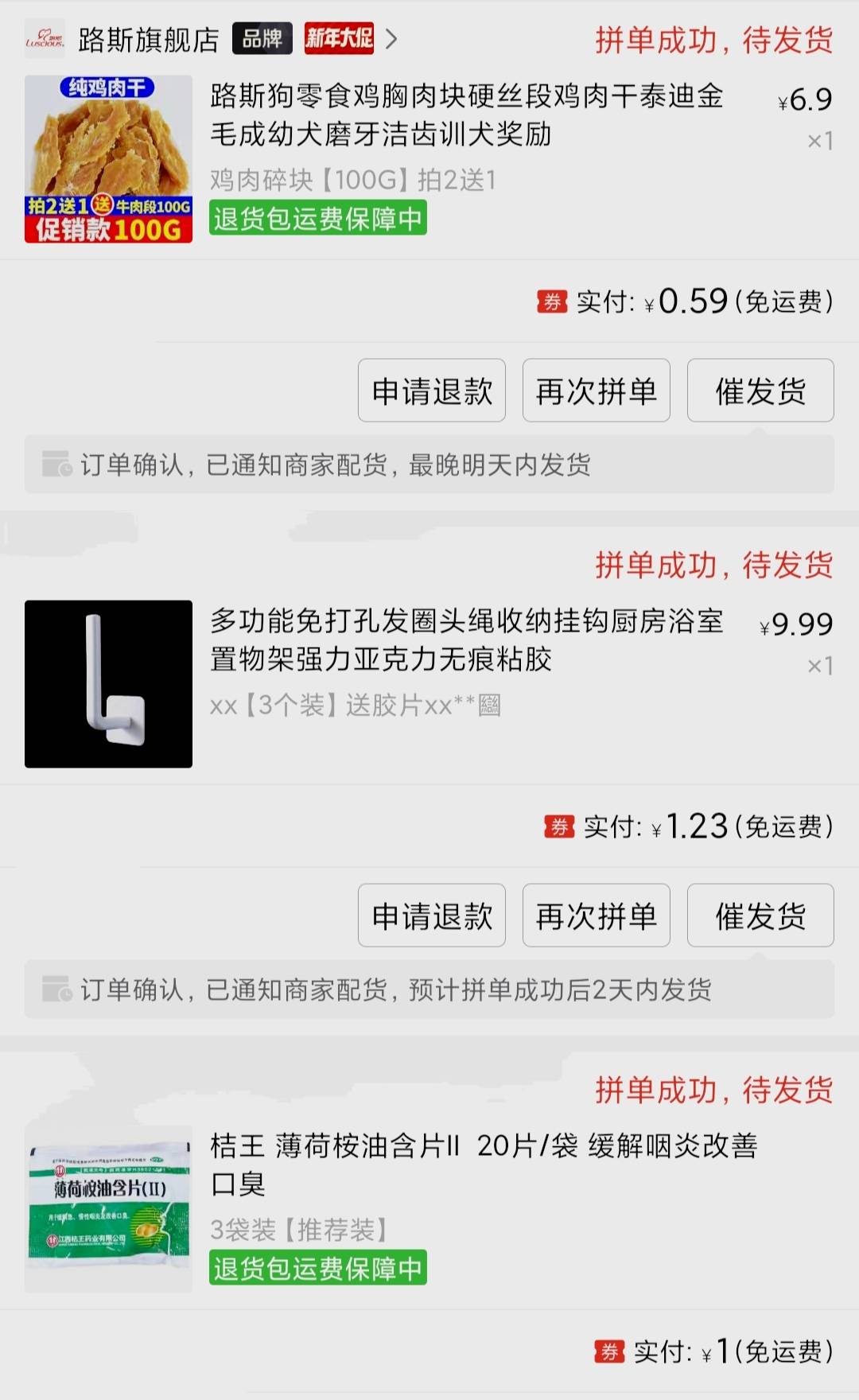Screen dimensions: 859x1400
Task: Select the 品牌 brand badge
Action: pyautogui.click(x=262, y=37)
